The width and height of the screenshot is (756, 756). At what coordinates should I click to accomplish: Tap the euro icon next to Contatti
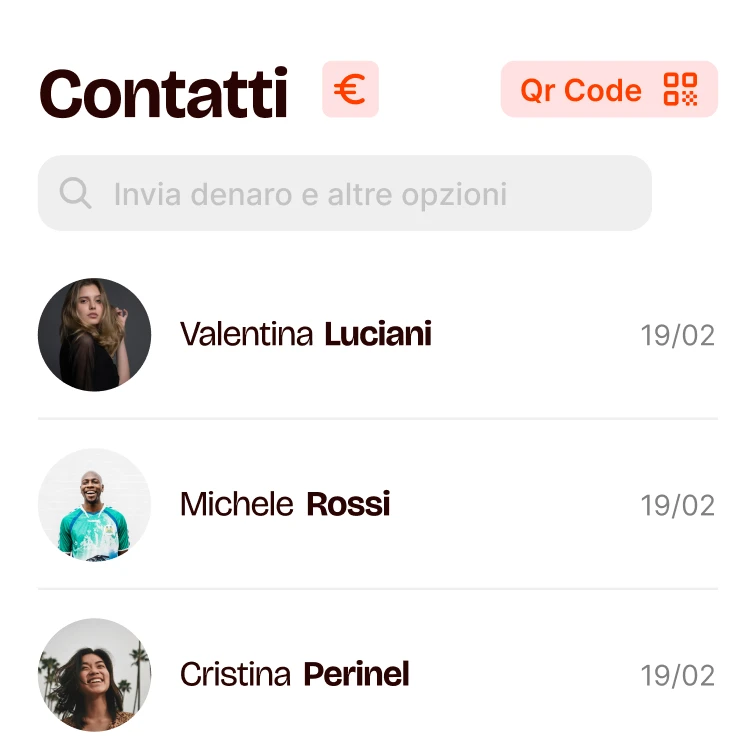[350, 90]
